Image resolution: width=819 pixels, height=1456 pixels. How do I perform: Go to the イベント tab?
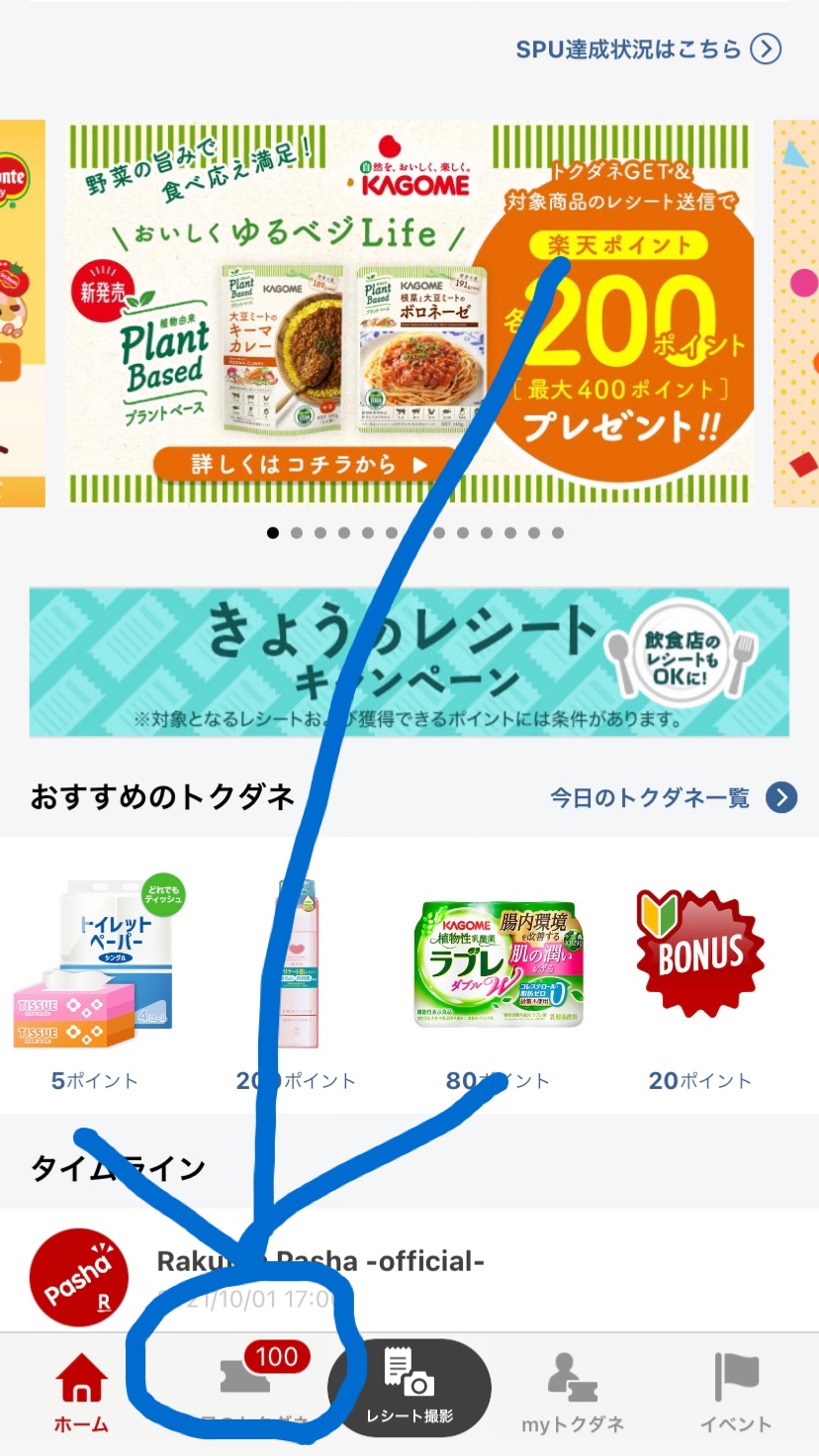736,1392
